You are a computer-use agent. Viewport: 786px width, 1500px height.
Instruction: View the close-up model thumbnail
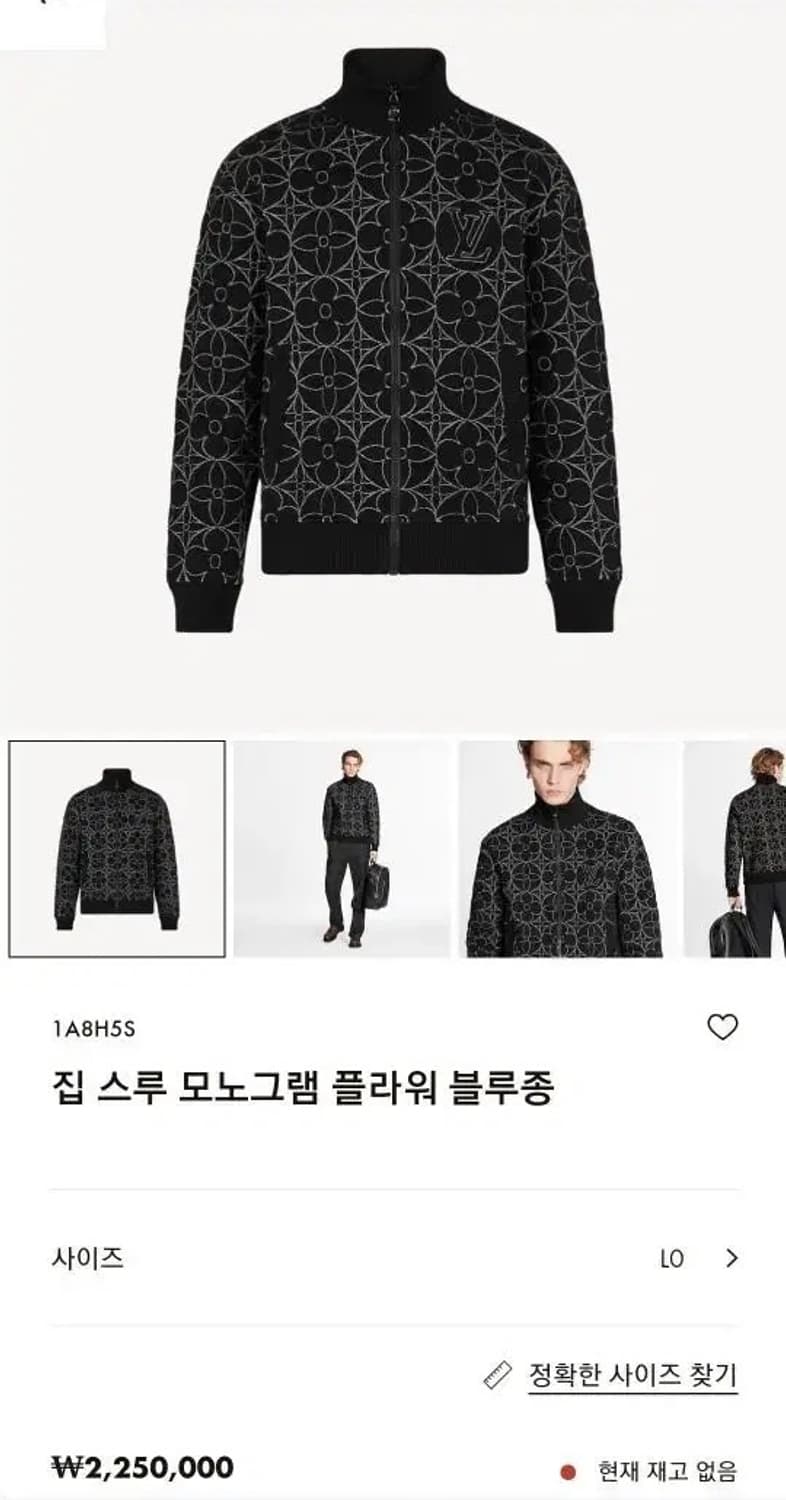tap(567, 847)
